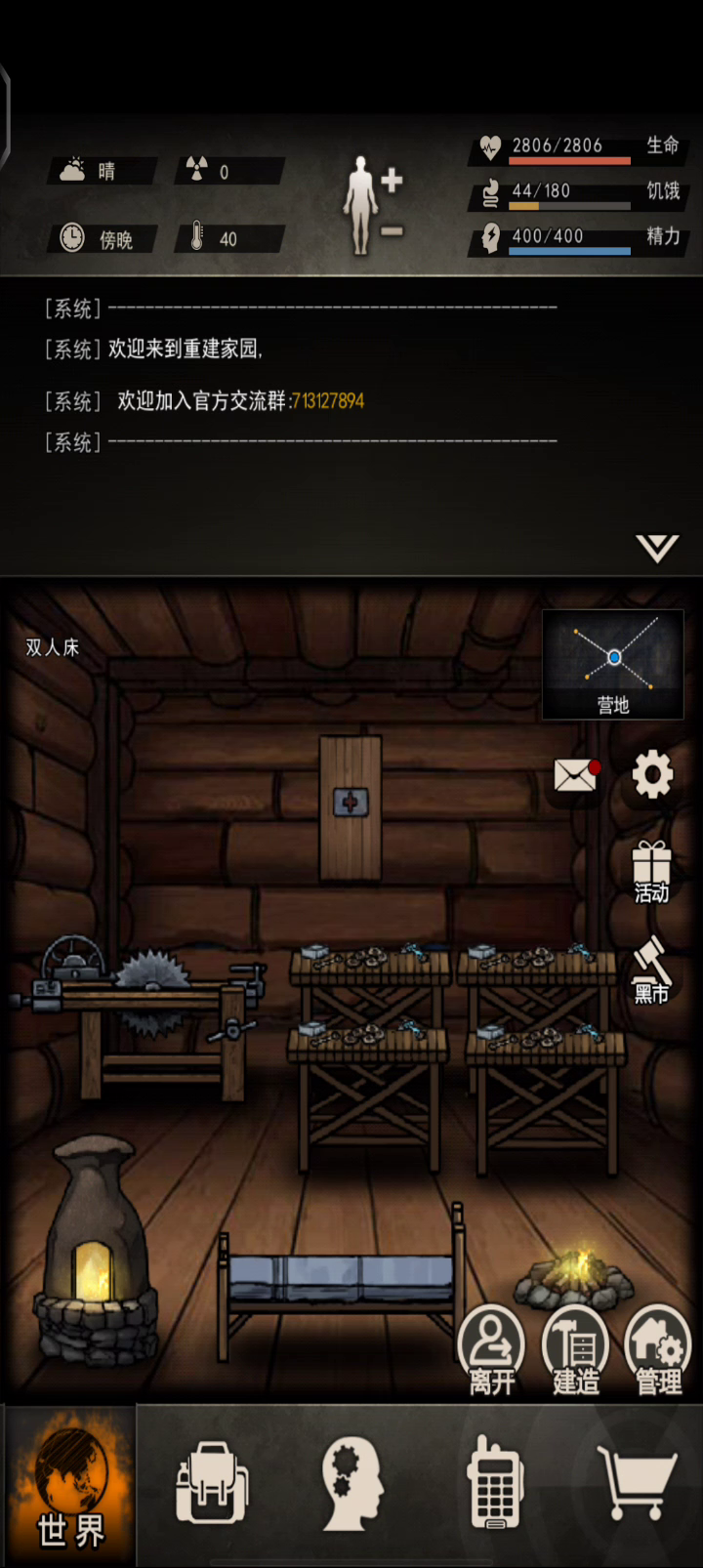Open the shopping cart store tab

tap(637, 1484)
